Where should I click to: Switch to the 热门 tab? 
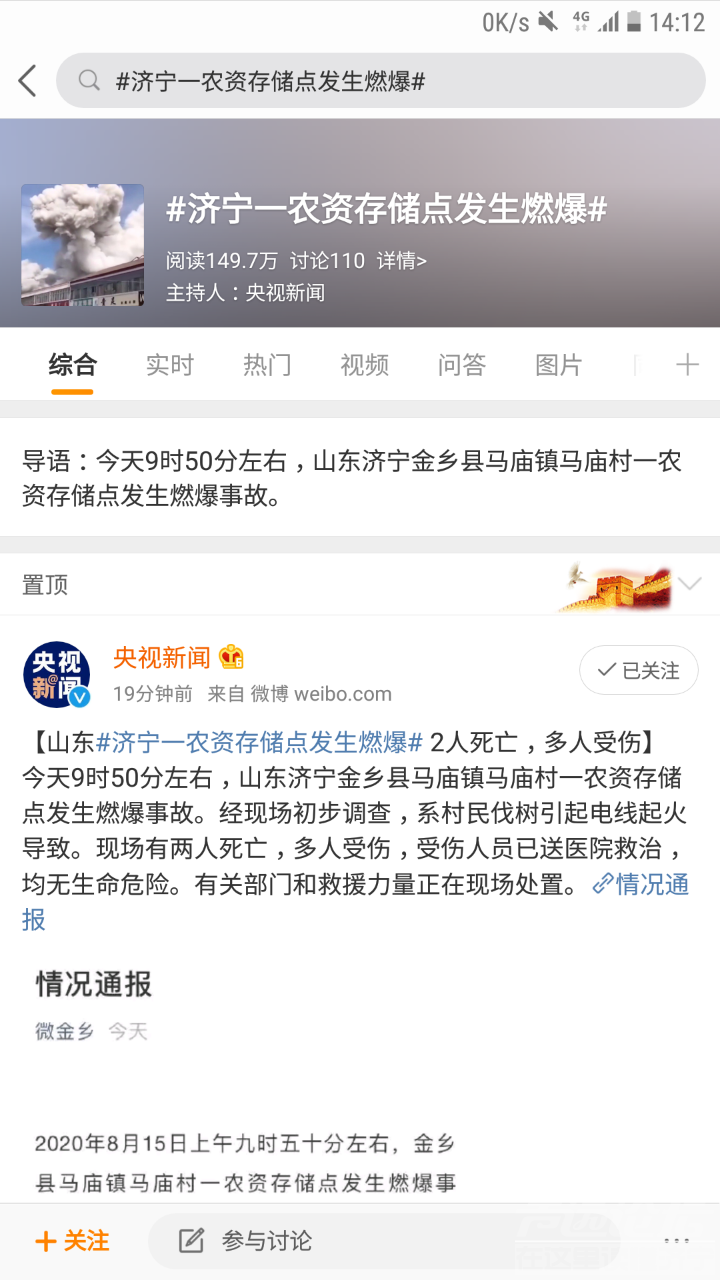tap(267, 365)
